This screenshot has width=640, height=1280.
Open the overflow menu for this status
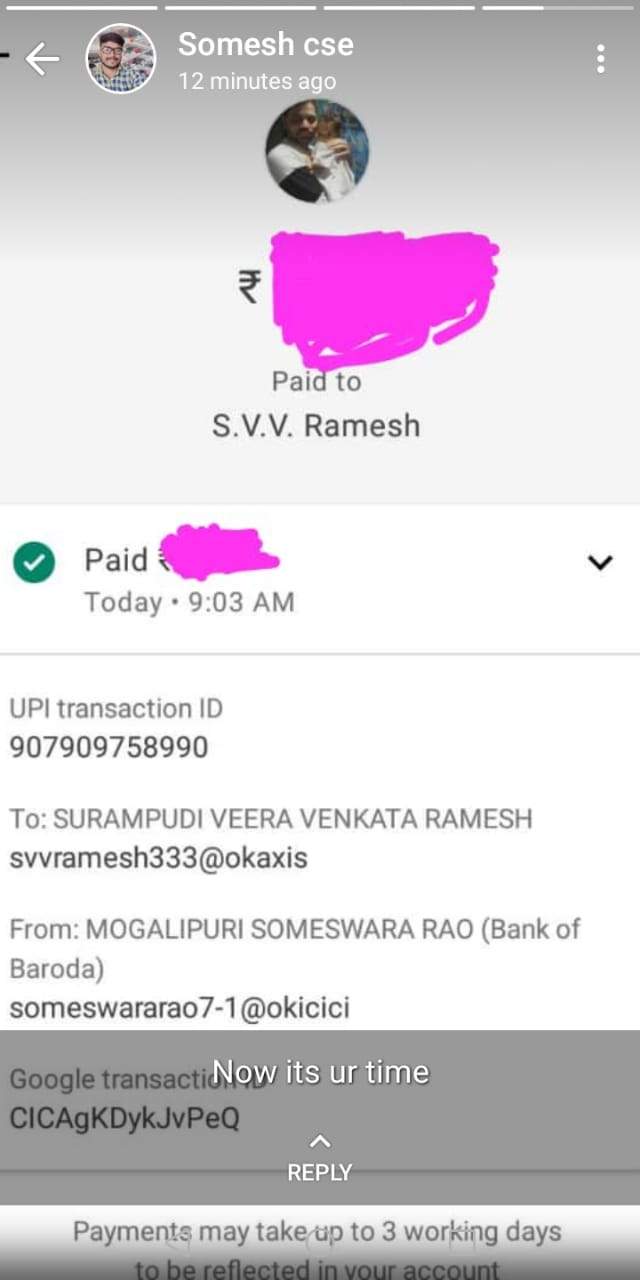600,59
